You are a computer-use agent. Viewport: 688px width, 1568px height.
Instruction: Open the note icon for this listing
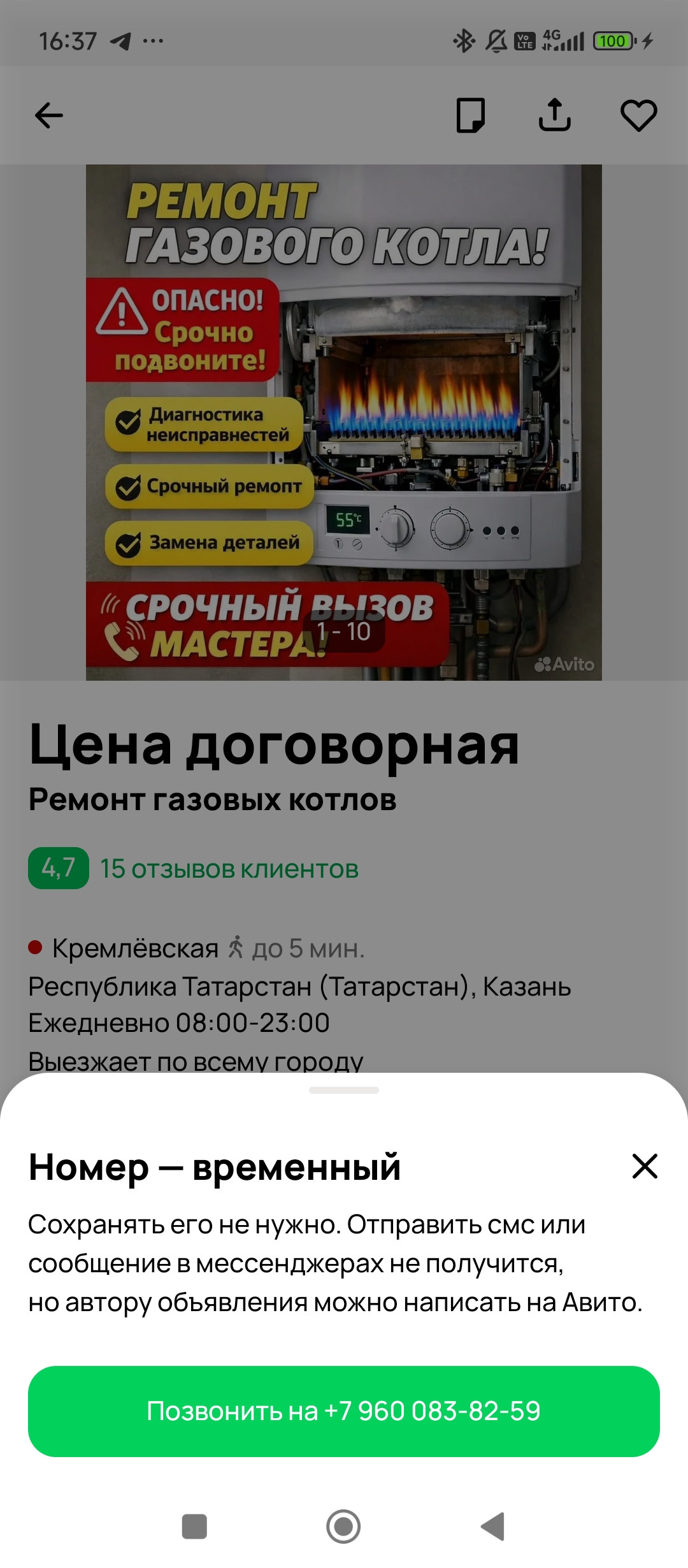[x=471, y=115]
